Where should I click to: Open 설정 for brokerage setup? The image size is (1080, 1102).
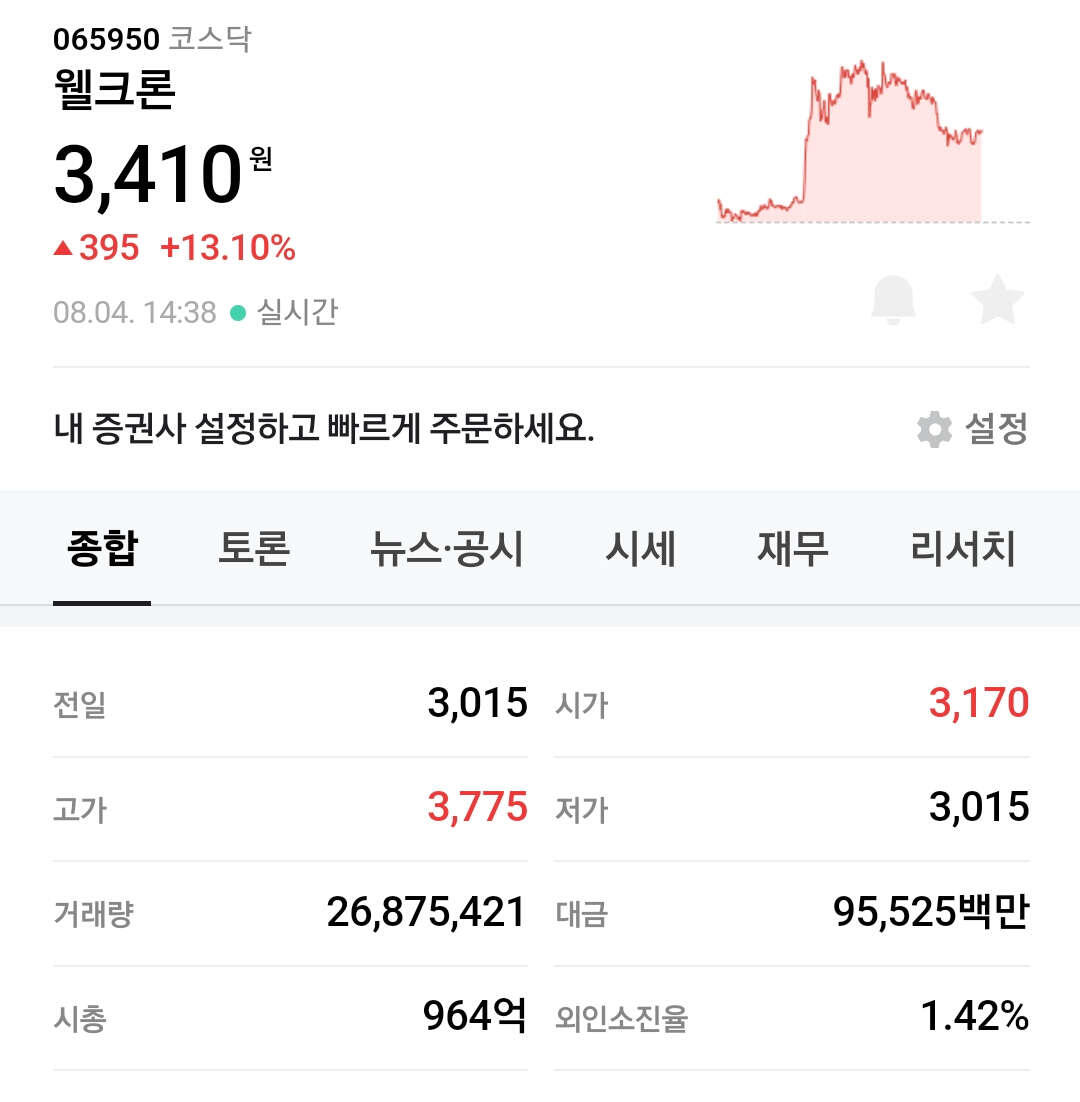tap(972, 429)
